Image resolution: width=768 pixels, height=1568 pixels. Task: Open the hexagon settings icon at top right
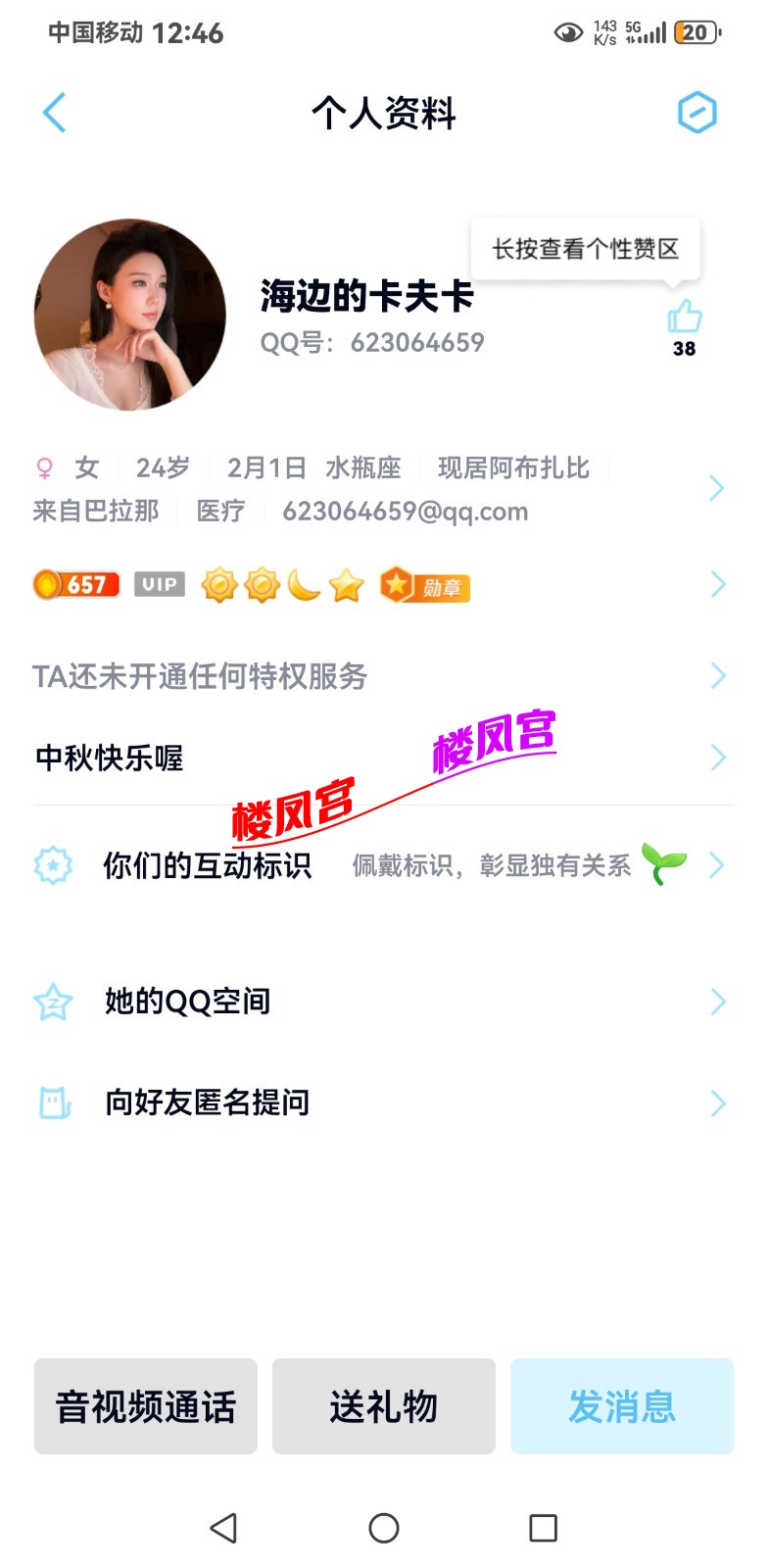point(696,113)
